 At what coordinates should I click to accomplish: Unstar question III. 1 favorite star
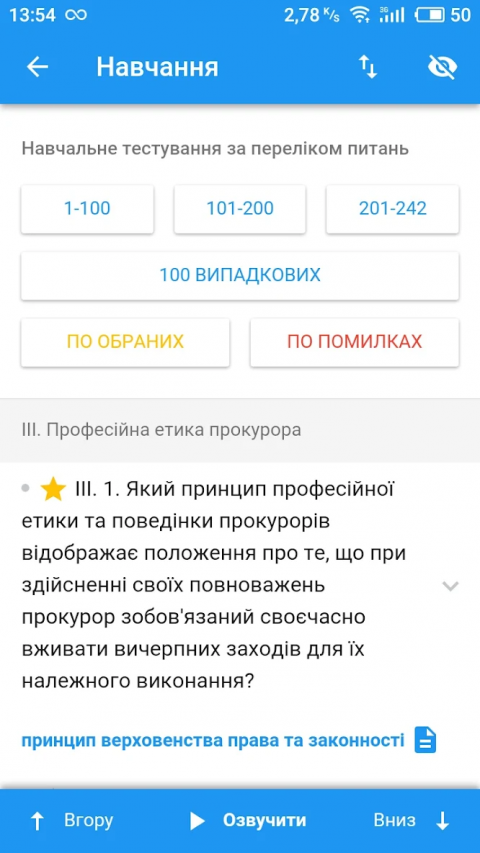pos(53,490)
